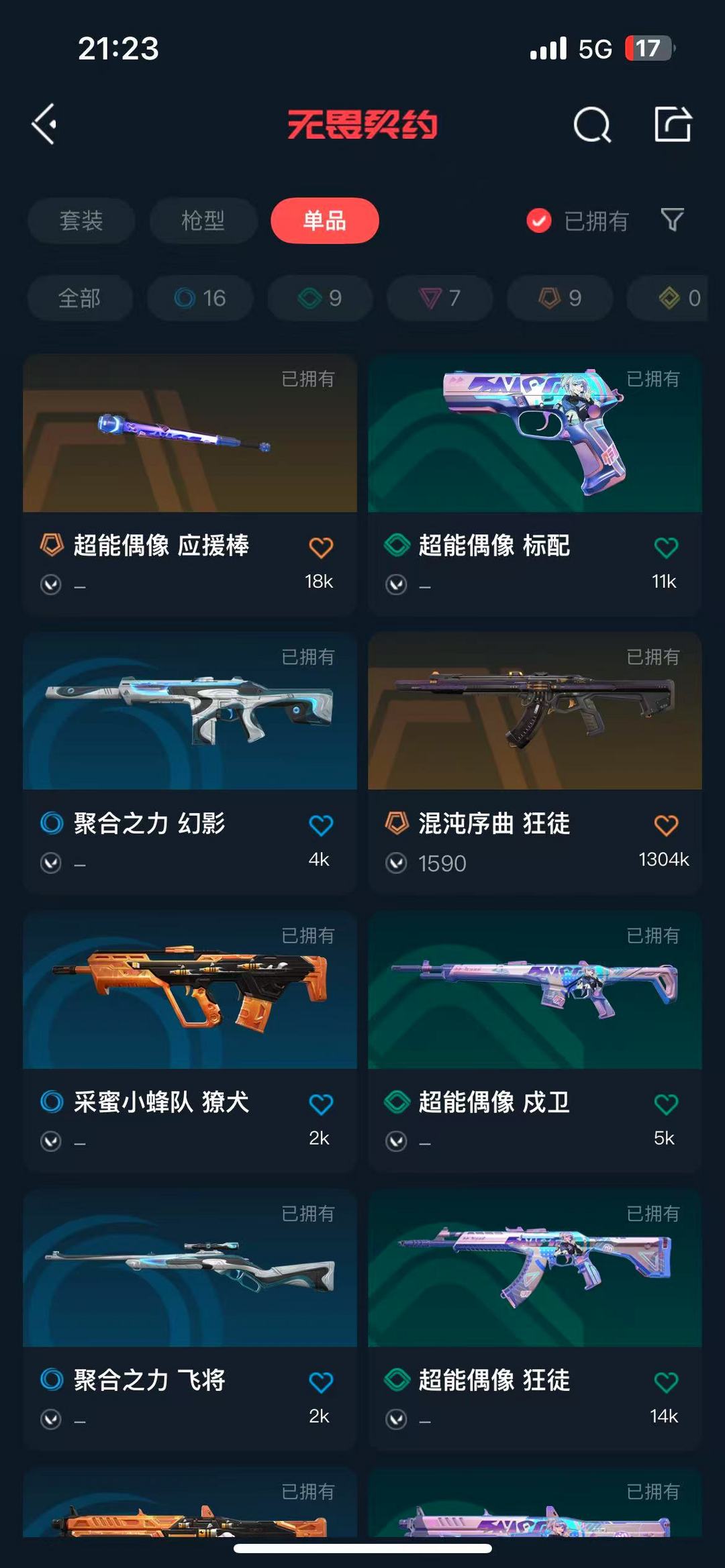This screenshot has width=725, height=1568.
Task: Like the 混沌序曲 狂徒 skin
Action: coord(666,825)
